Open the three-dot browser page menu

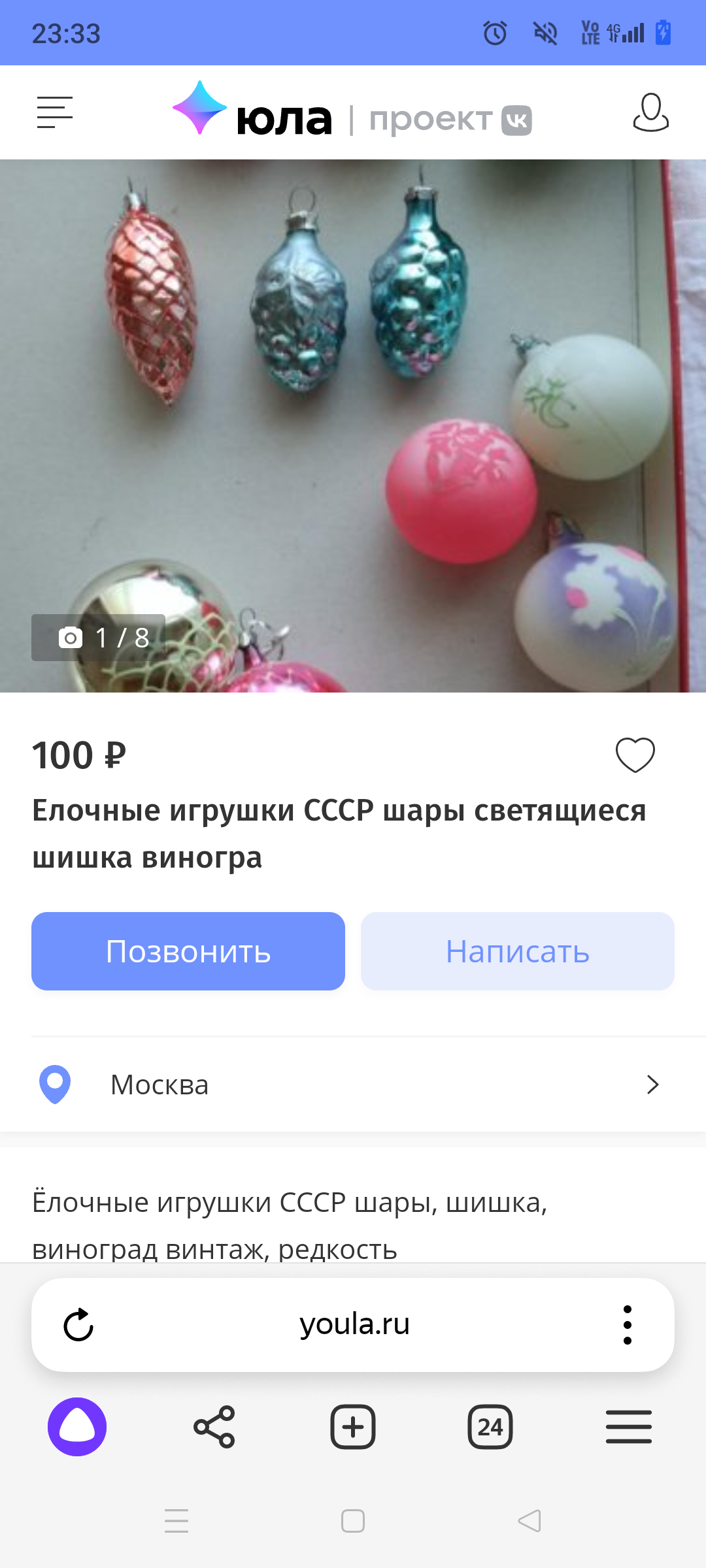627,1325
